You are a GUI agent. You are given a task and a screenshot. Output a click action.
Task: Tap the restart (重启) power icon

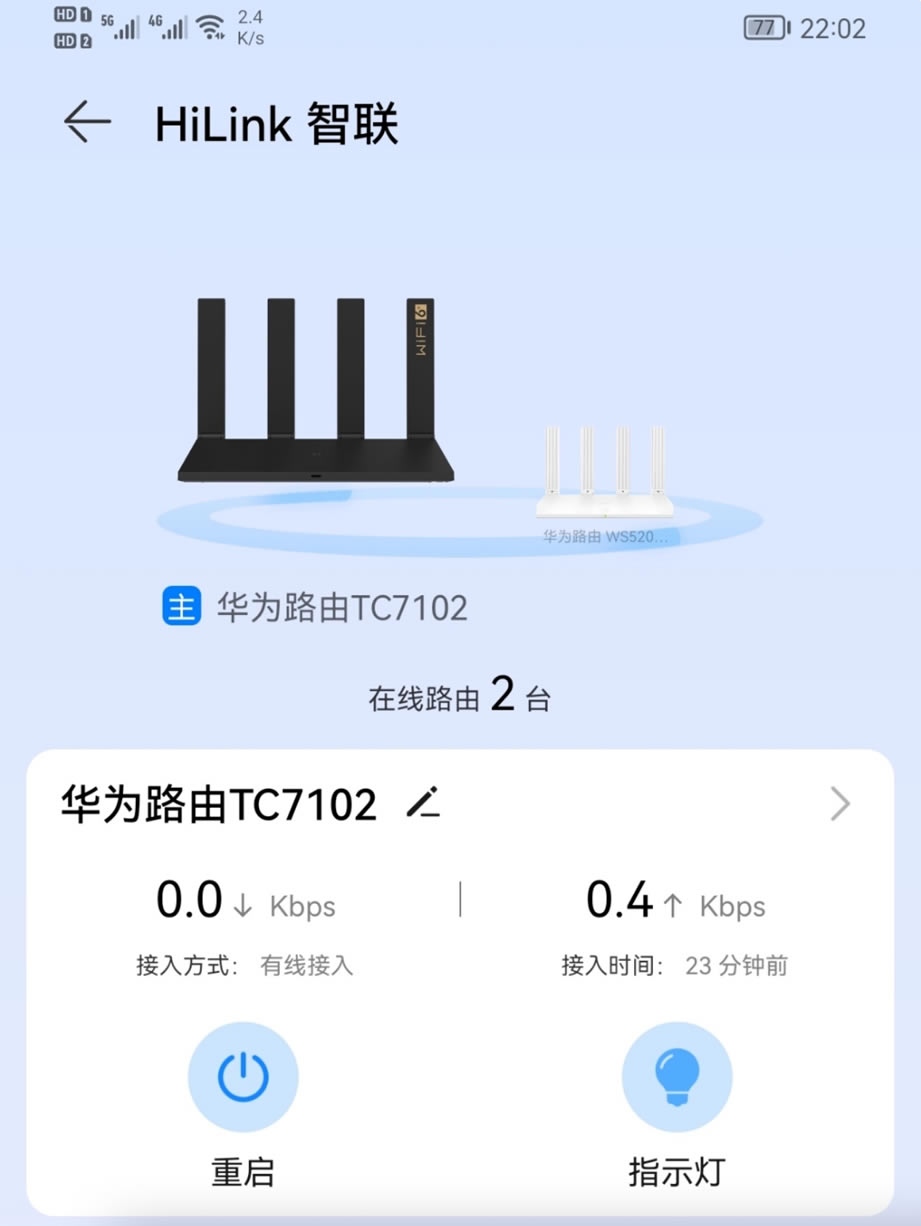coord(243,1075)
